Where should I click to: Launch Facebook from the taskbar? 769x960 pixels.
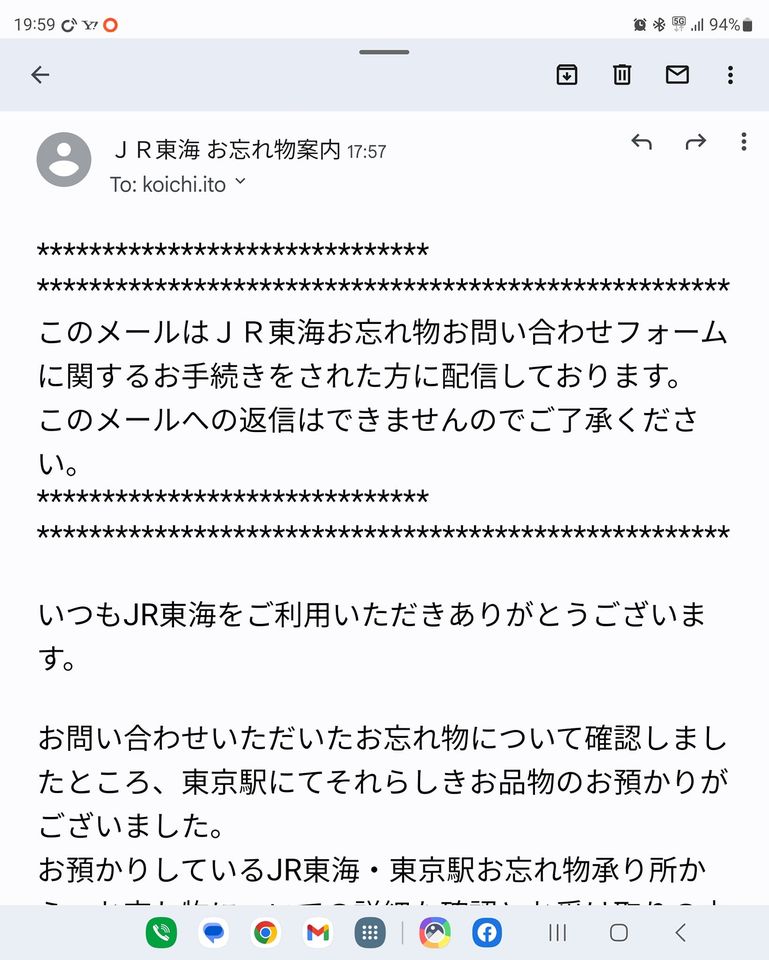click(487, 933)
